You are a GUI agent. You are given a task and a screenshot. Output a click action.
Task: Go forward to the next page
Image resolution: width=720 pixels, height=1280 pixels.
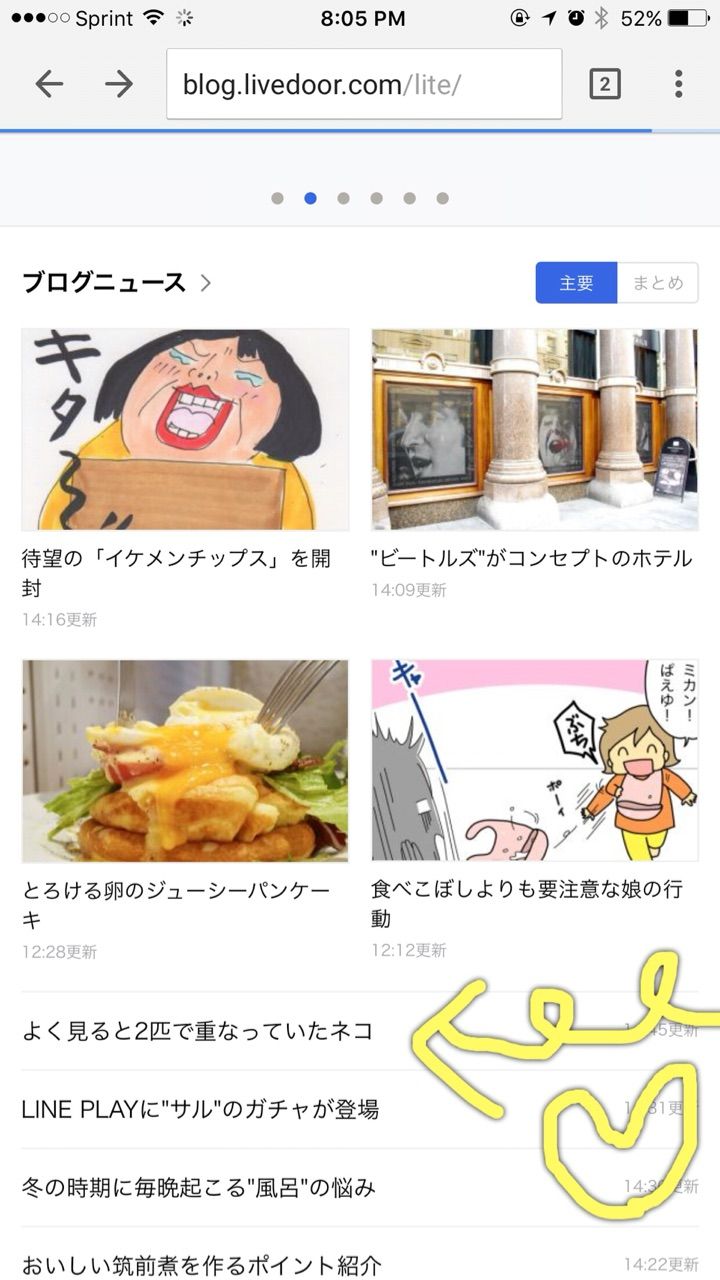click(119, 84)
